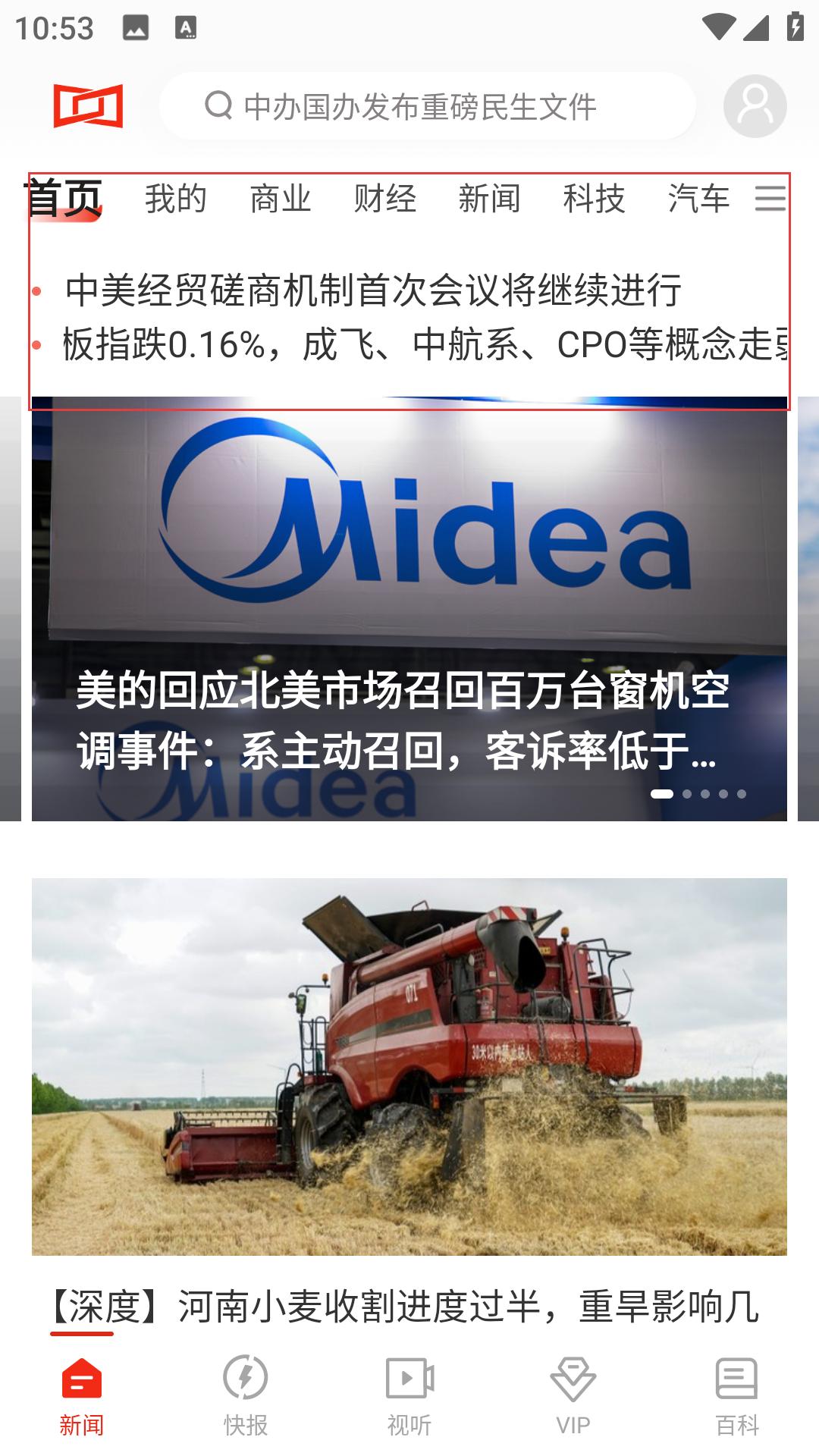The image size is (819, 1456).
Task: Open the 板指跌0.16% market news headline
Action: [425, 345]
